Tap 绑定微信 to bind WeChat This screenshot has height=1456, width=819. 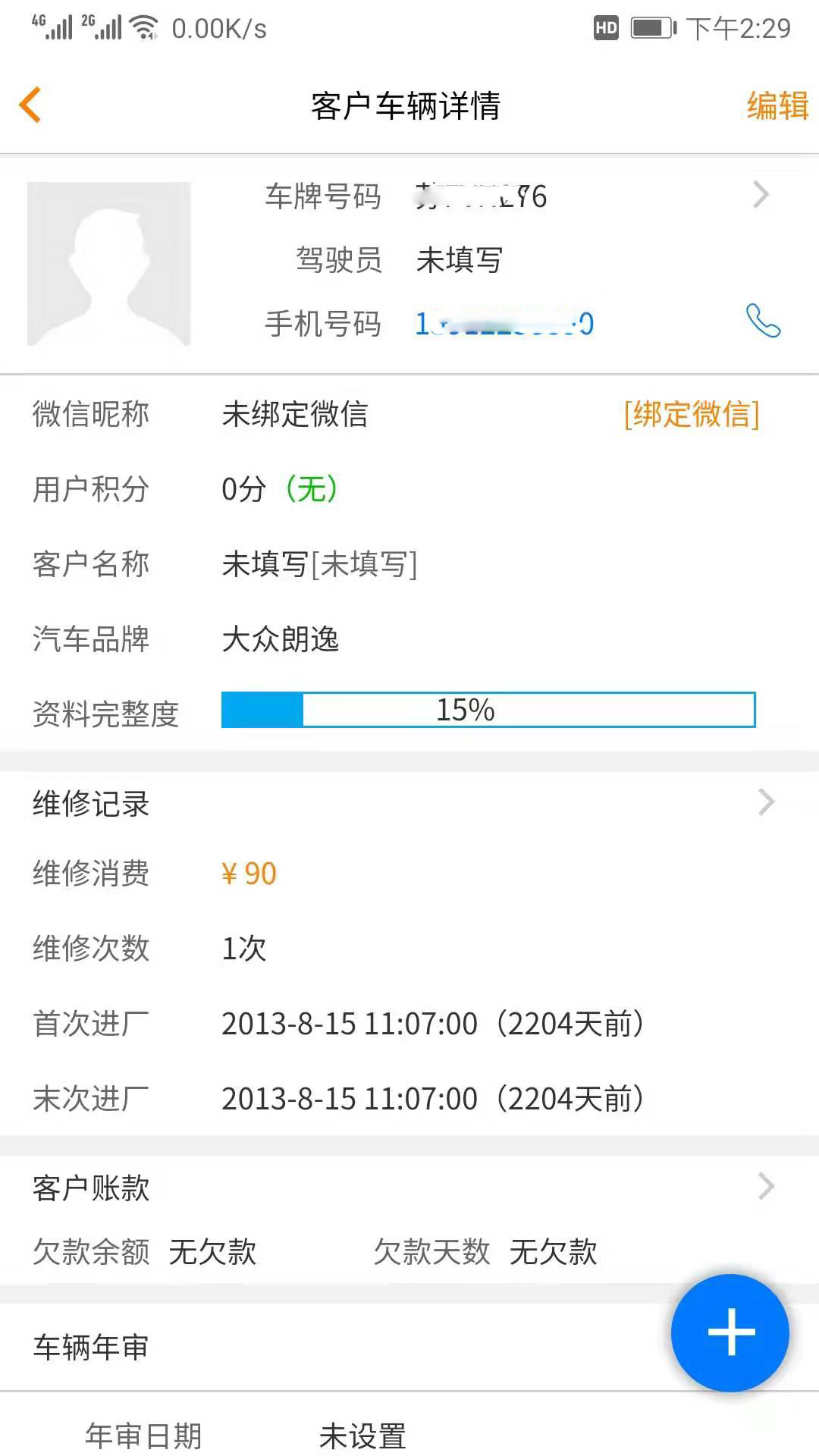[x=691, y=414]
